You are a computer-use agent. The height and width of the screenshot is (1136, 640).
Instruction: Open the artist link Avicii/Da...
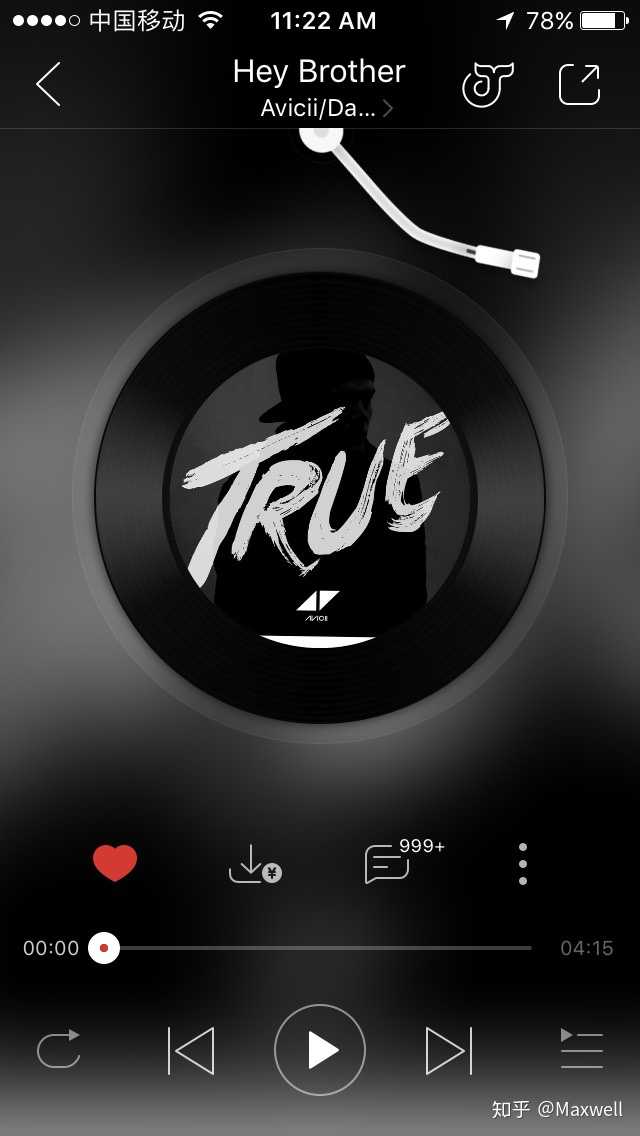[326, 108]
